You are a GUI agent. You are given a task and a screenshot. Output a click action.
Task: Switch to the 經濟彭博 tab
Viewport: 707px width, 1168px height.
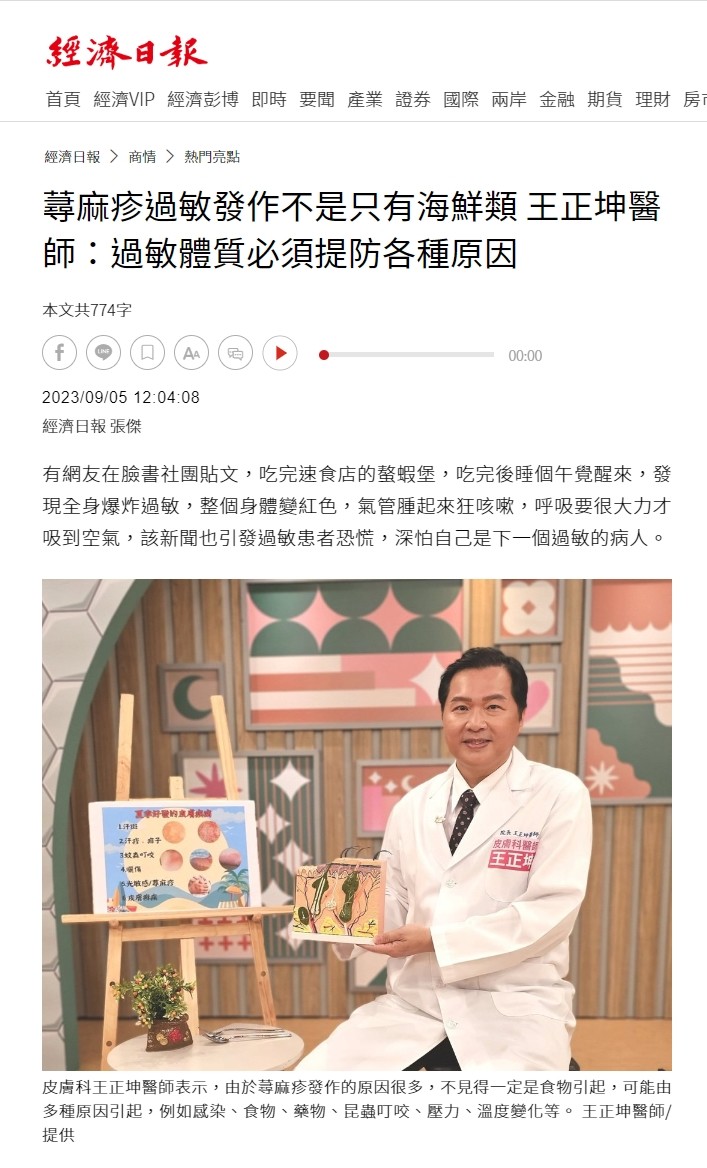[203, 99]
